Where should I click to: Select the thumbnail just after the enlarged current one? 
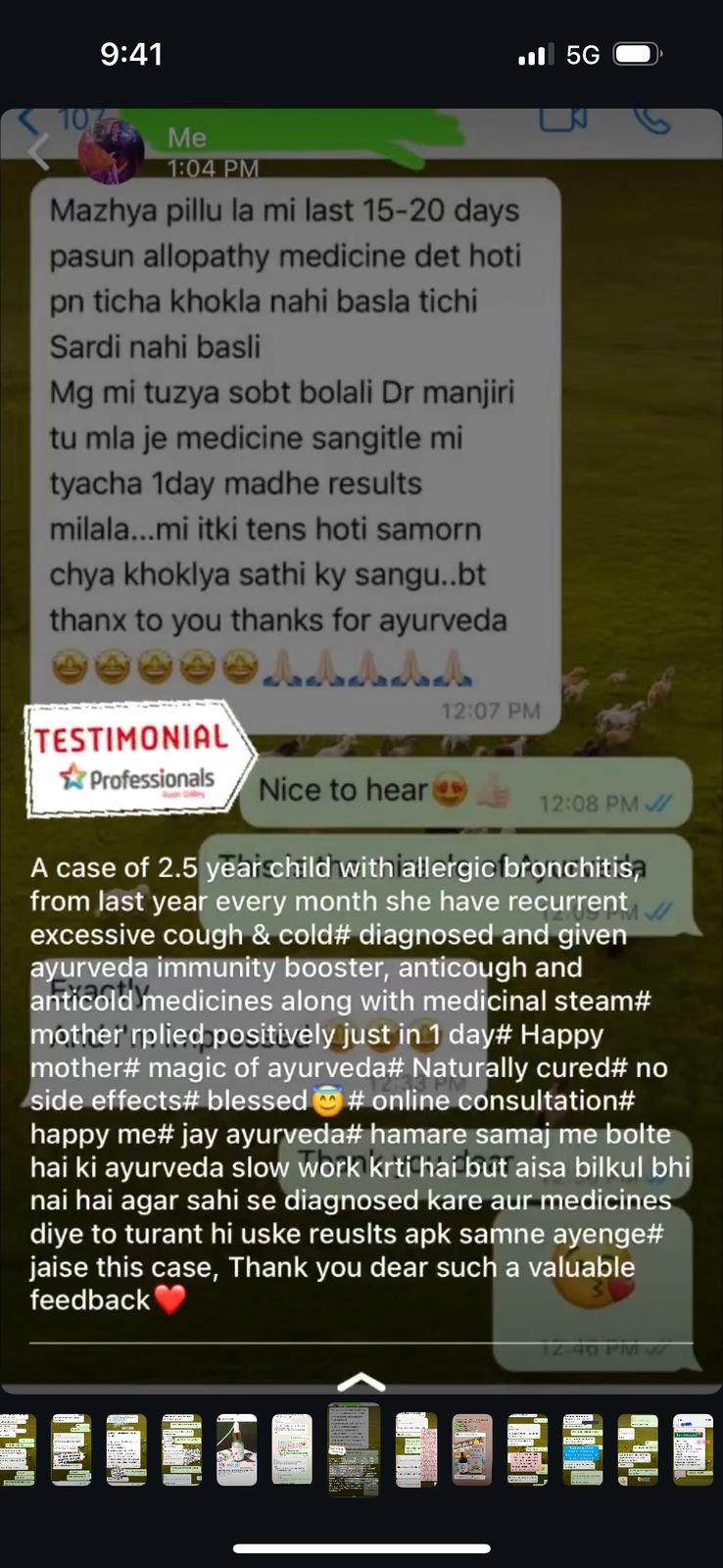click(416, 1449)
